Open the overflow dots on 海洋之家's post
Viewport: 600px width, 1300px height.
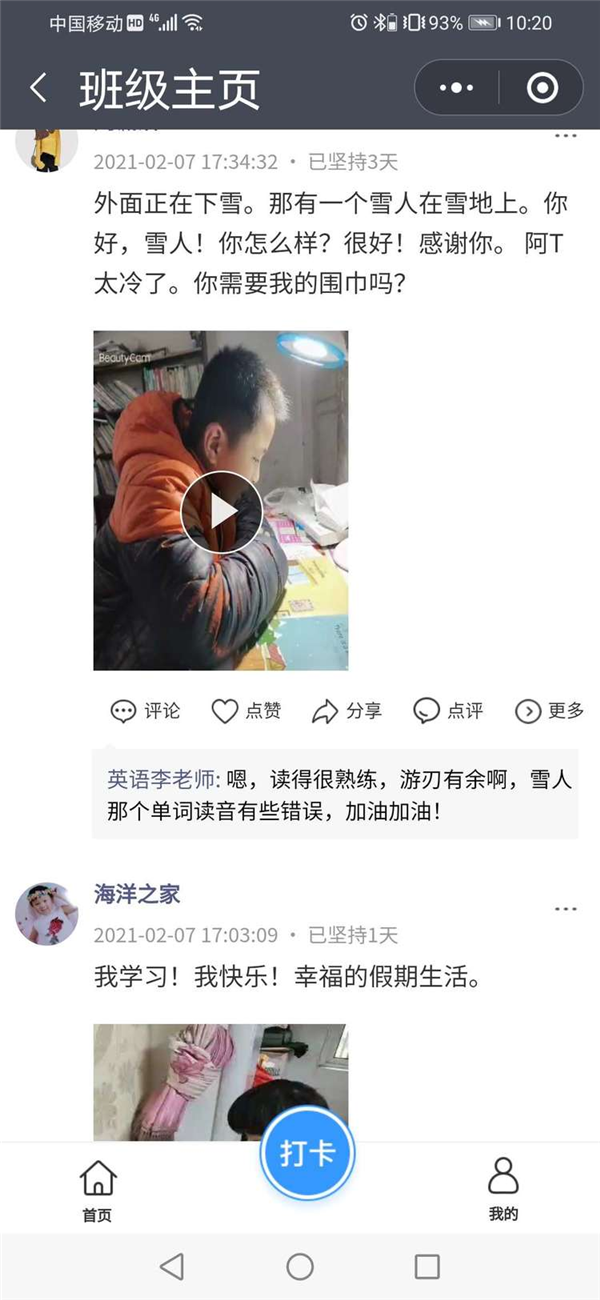click(566, 909)
